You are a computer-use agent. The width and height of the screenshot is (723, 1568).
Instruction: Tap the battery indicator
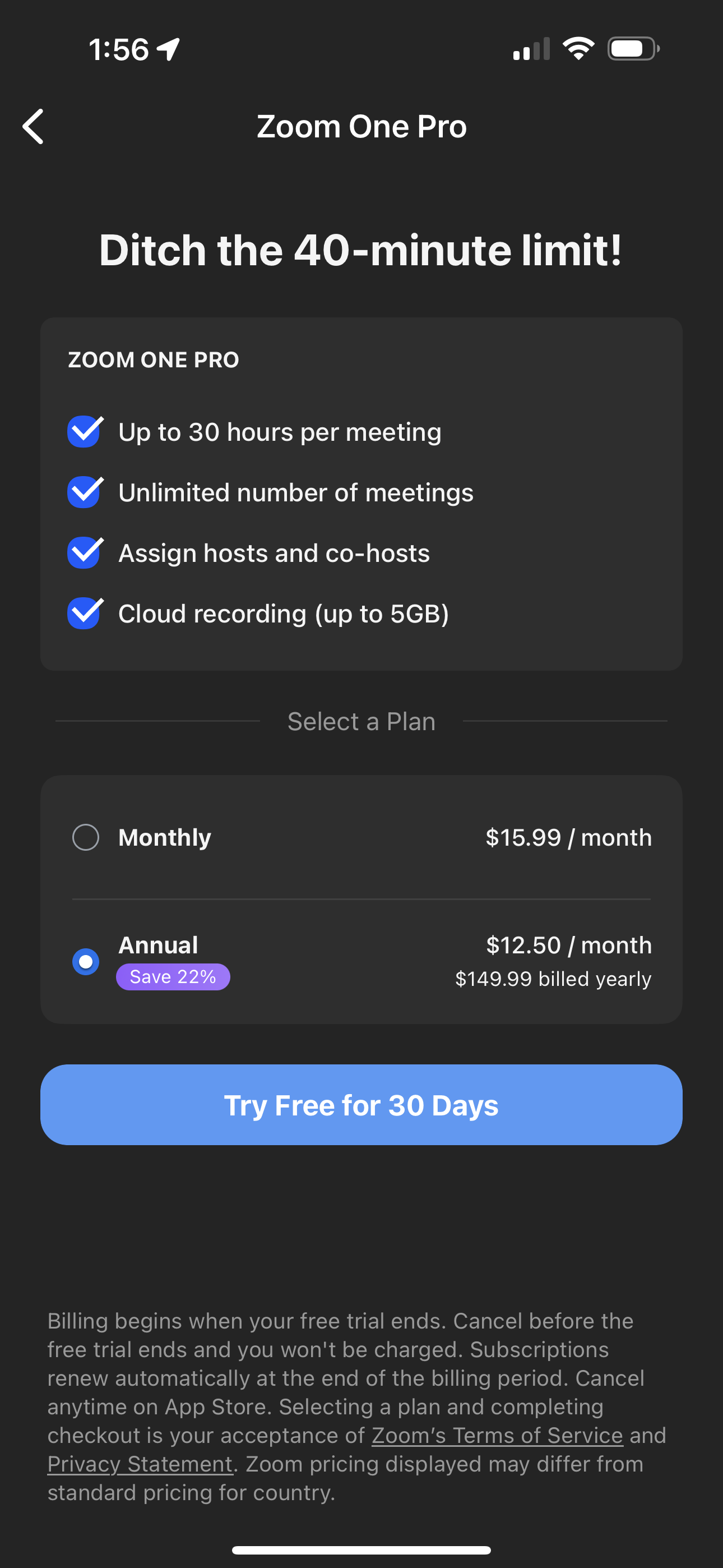[631, 49]
